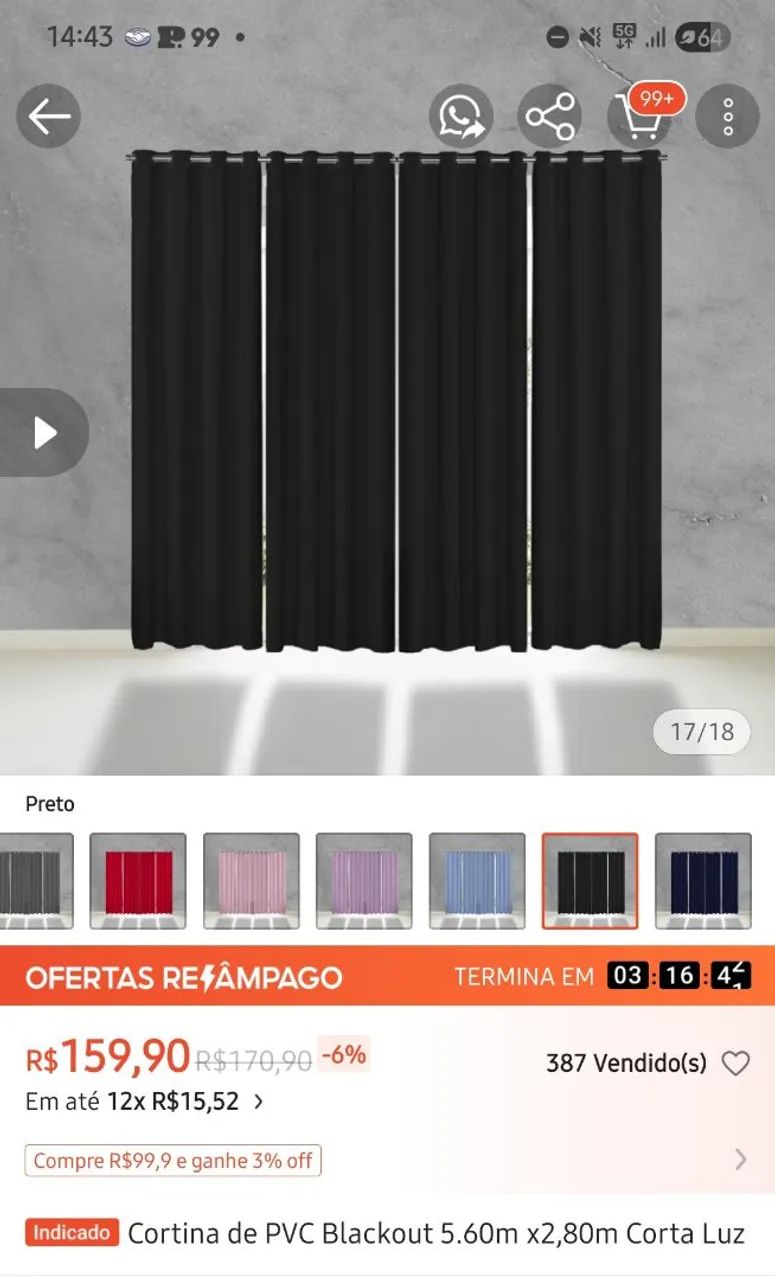Tap the 17/18 image counter indicator
The width and height of the screenshot is (775, 1280).
click(x=701, y=732)
